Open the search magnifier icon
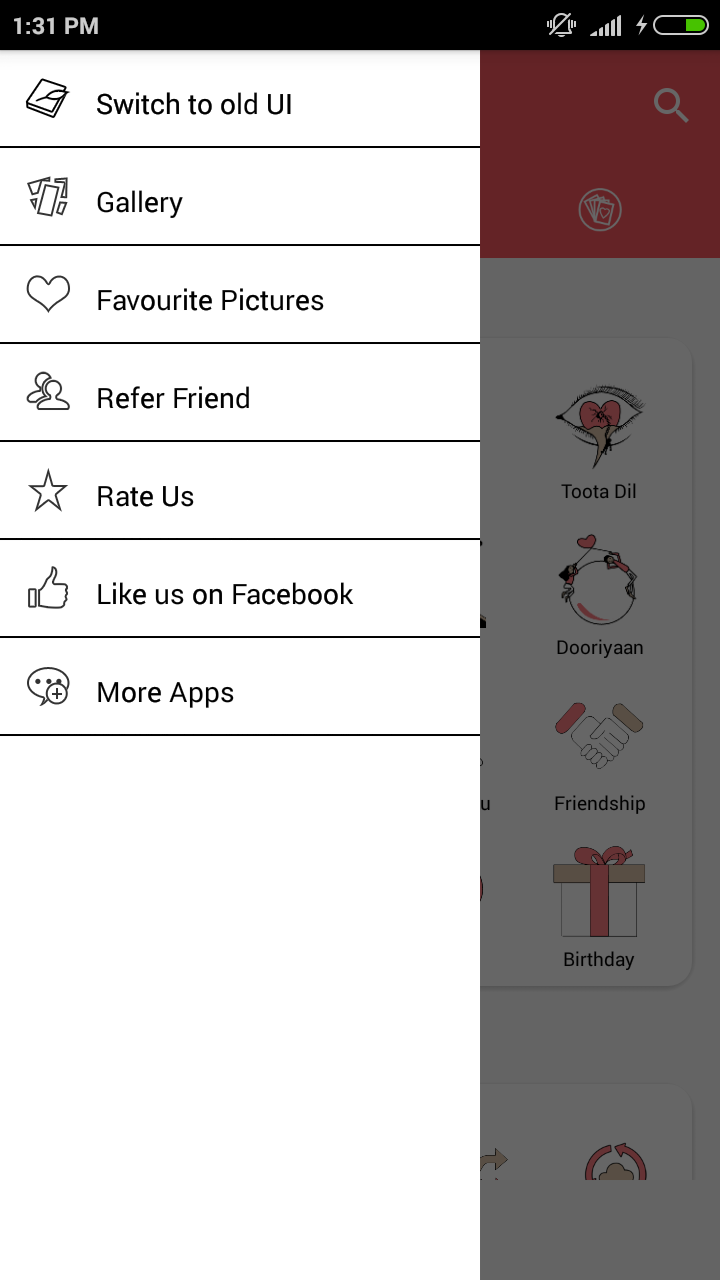This screenshot has width=720, height=1280. pyautogui.click(x=671, y=105)
